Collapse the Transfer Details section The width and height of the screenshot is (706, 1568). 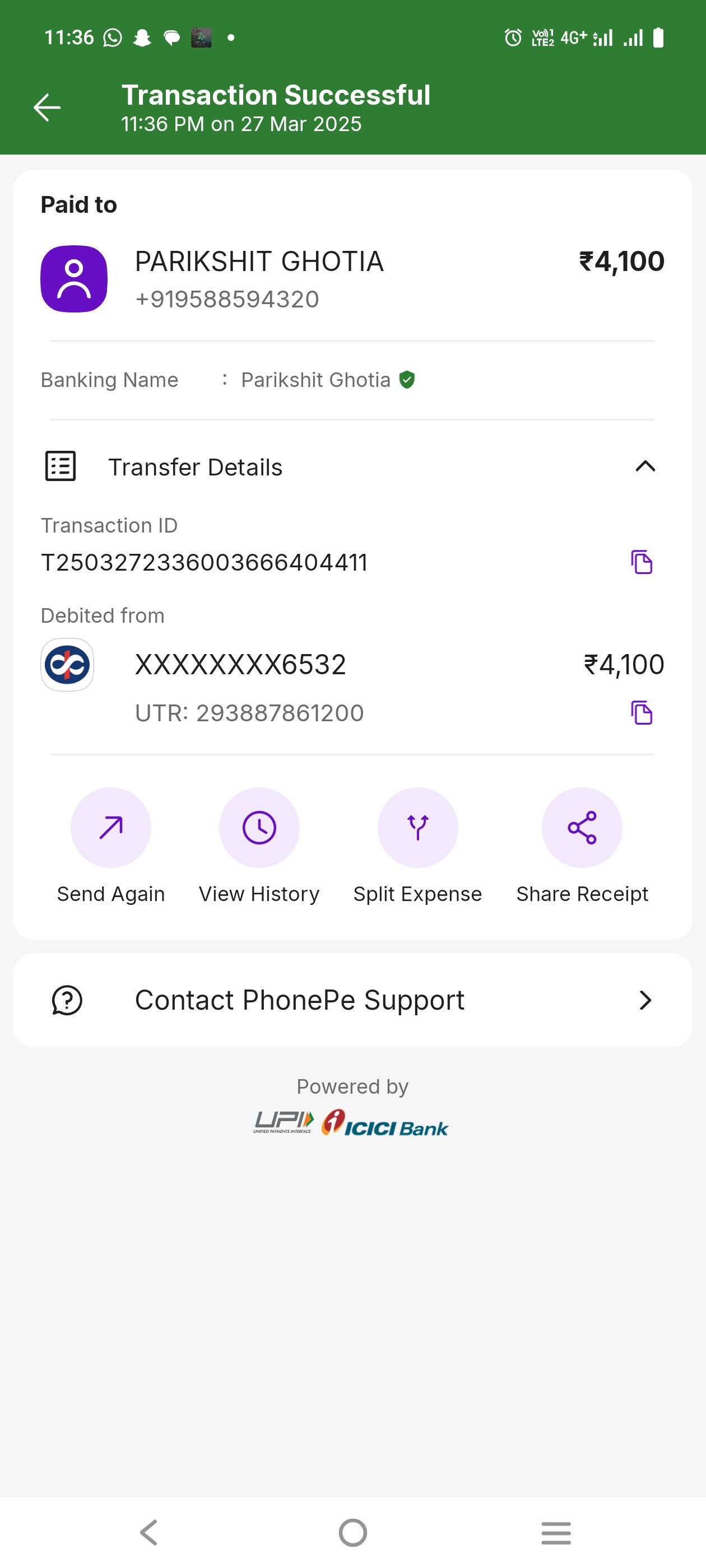[645, 467]
